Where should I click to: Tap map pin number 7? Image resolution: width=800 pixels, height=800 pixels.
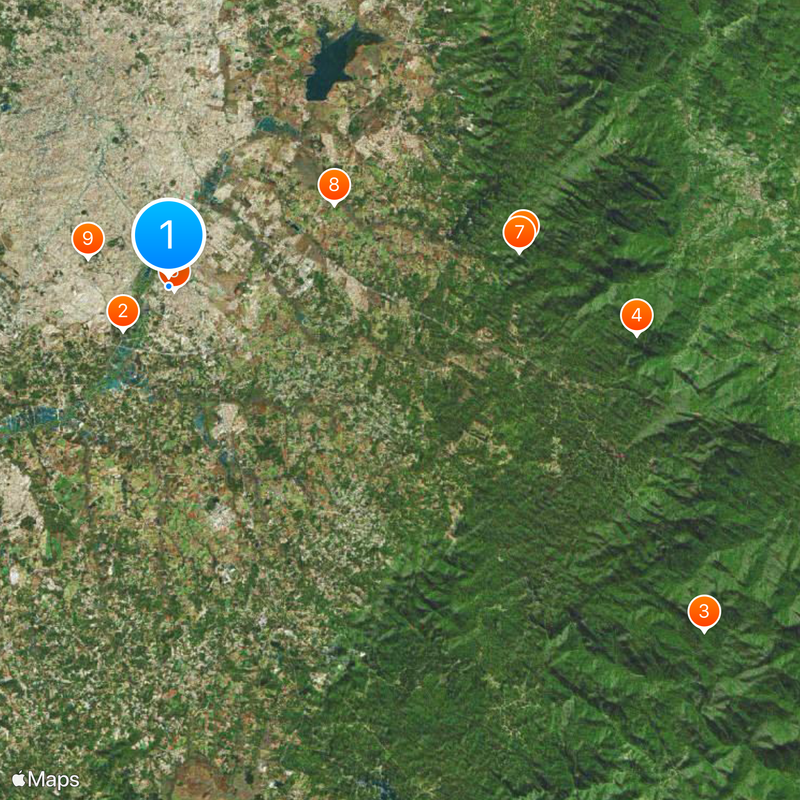pyautogui.click(x=517, y=234)
